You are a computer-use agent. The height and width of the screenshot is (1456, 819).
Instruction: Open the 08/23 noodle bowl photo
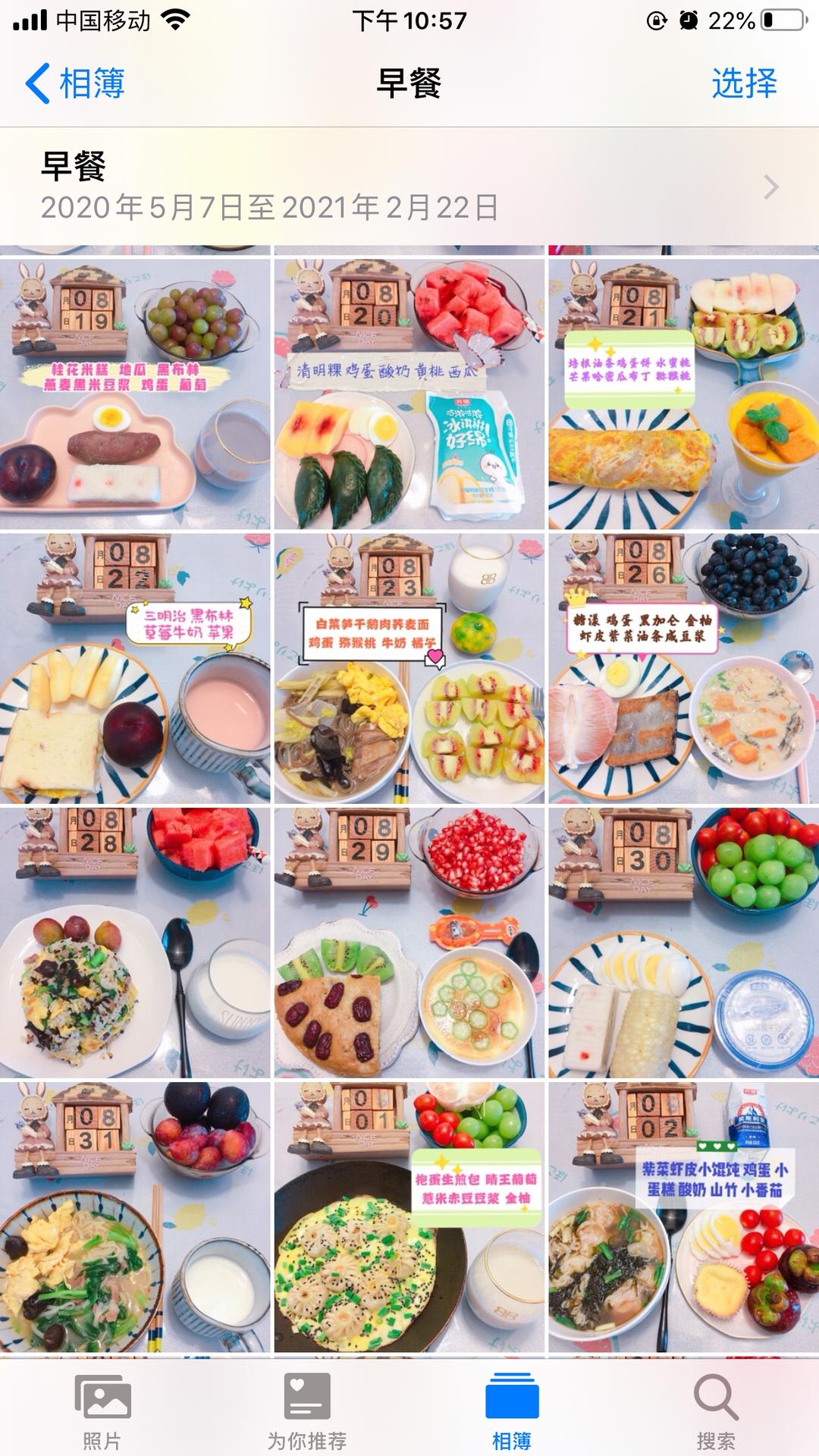[409, 668]
